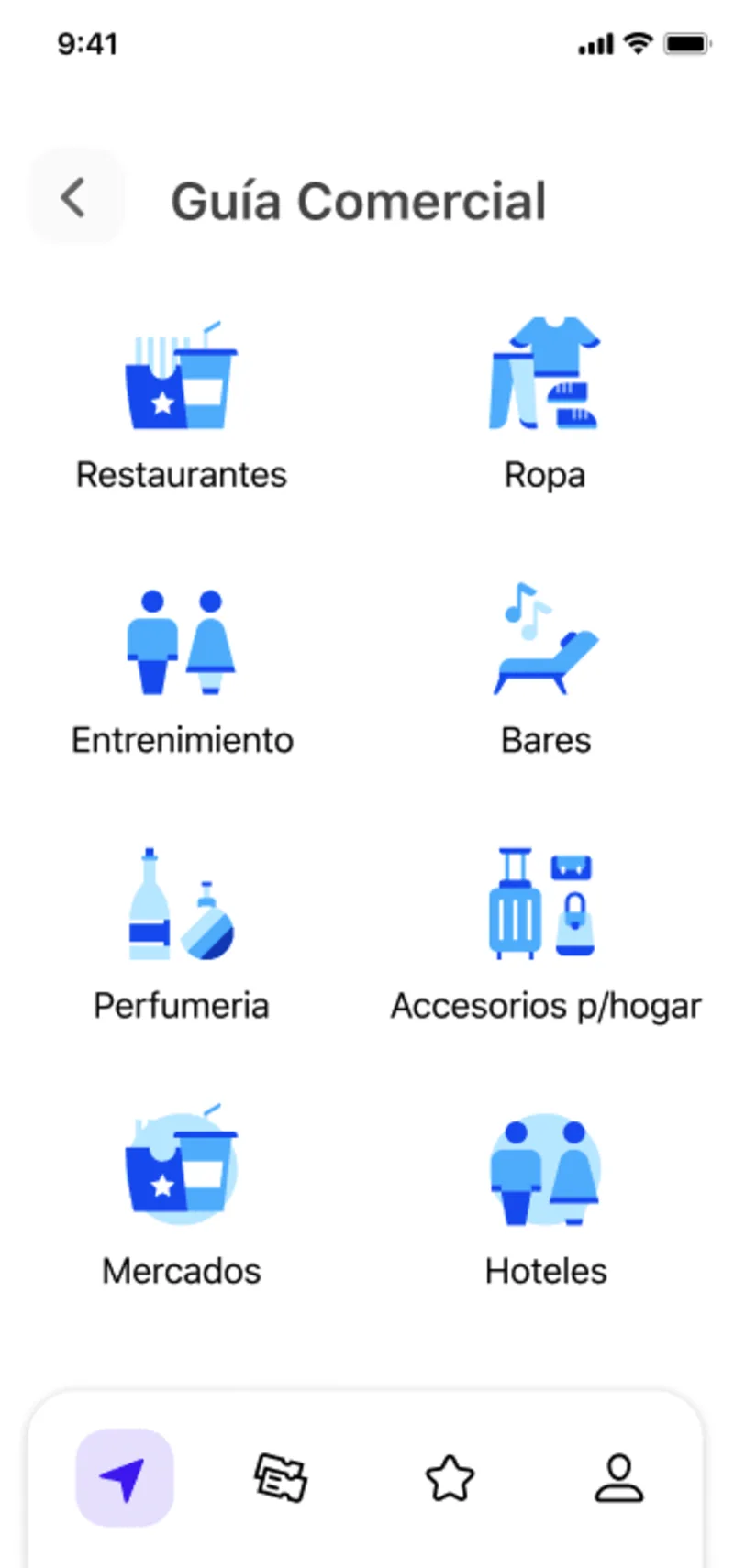Open the profile tab
This screenshot has height=1568, width=734.
pyautogui.click(x=619, y=1477)
